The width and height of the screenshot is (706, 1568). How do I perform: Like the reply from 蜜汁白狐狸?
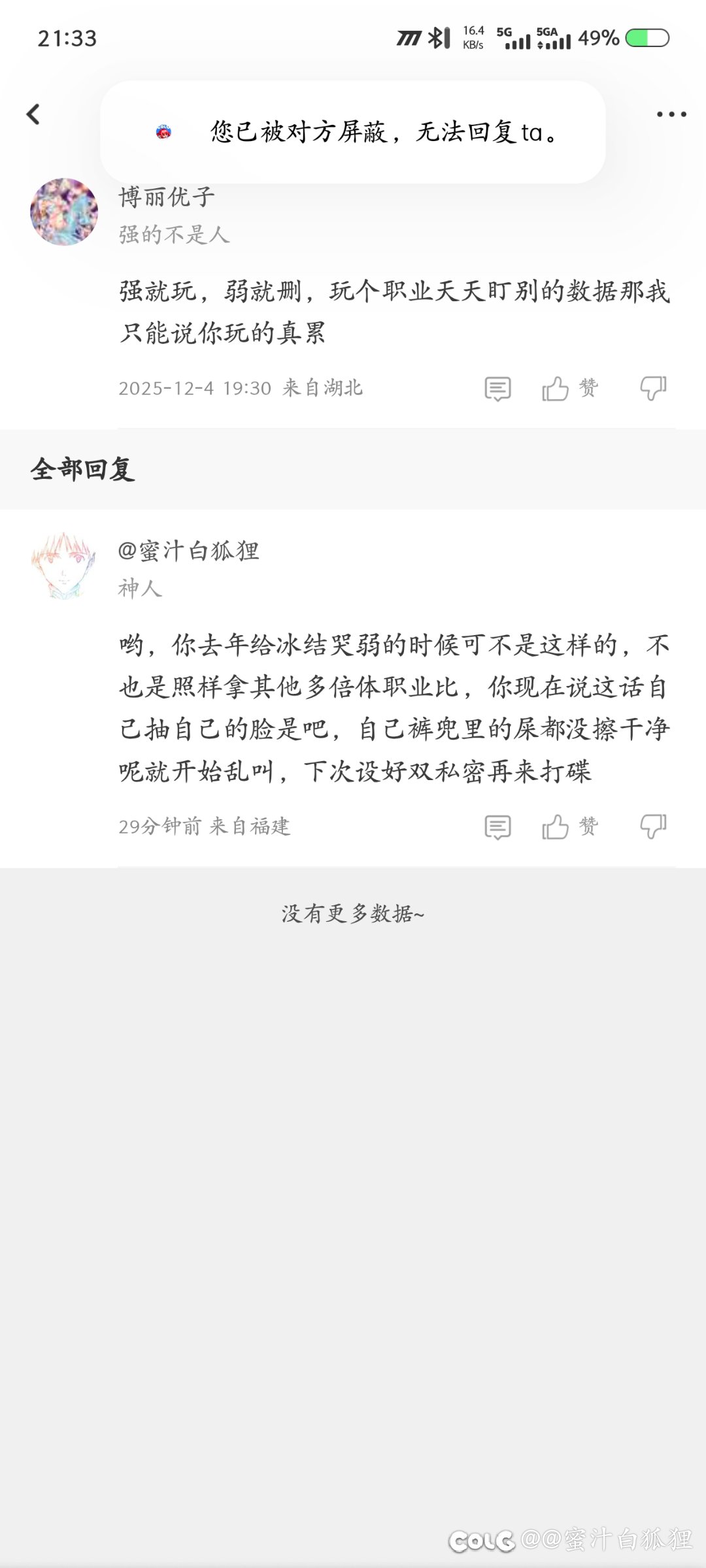click(x=556, y=827)
